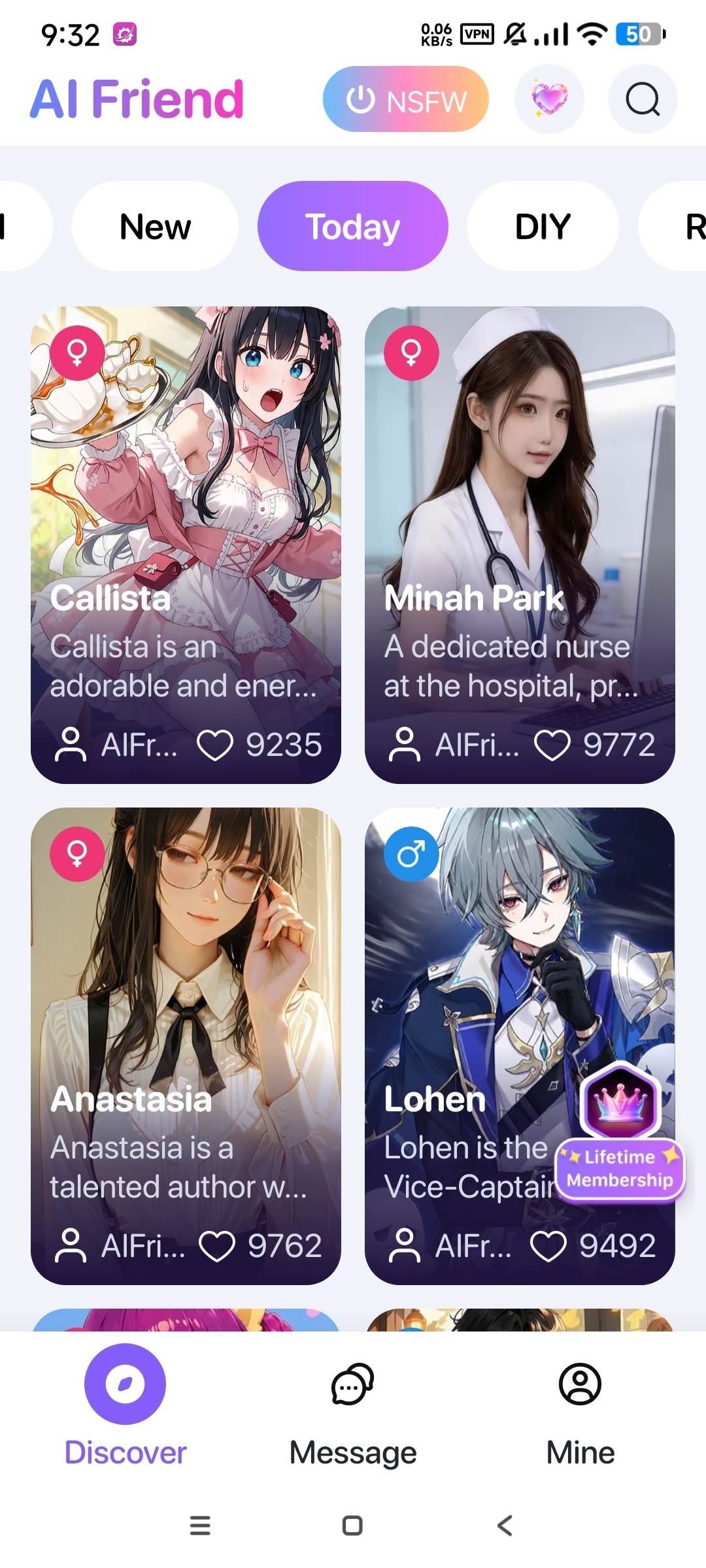Open the recent apps menu button
The height and width of the screenshot is (1568, 706).
200,1526
